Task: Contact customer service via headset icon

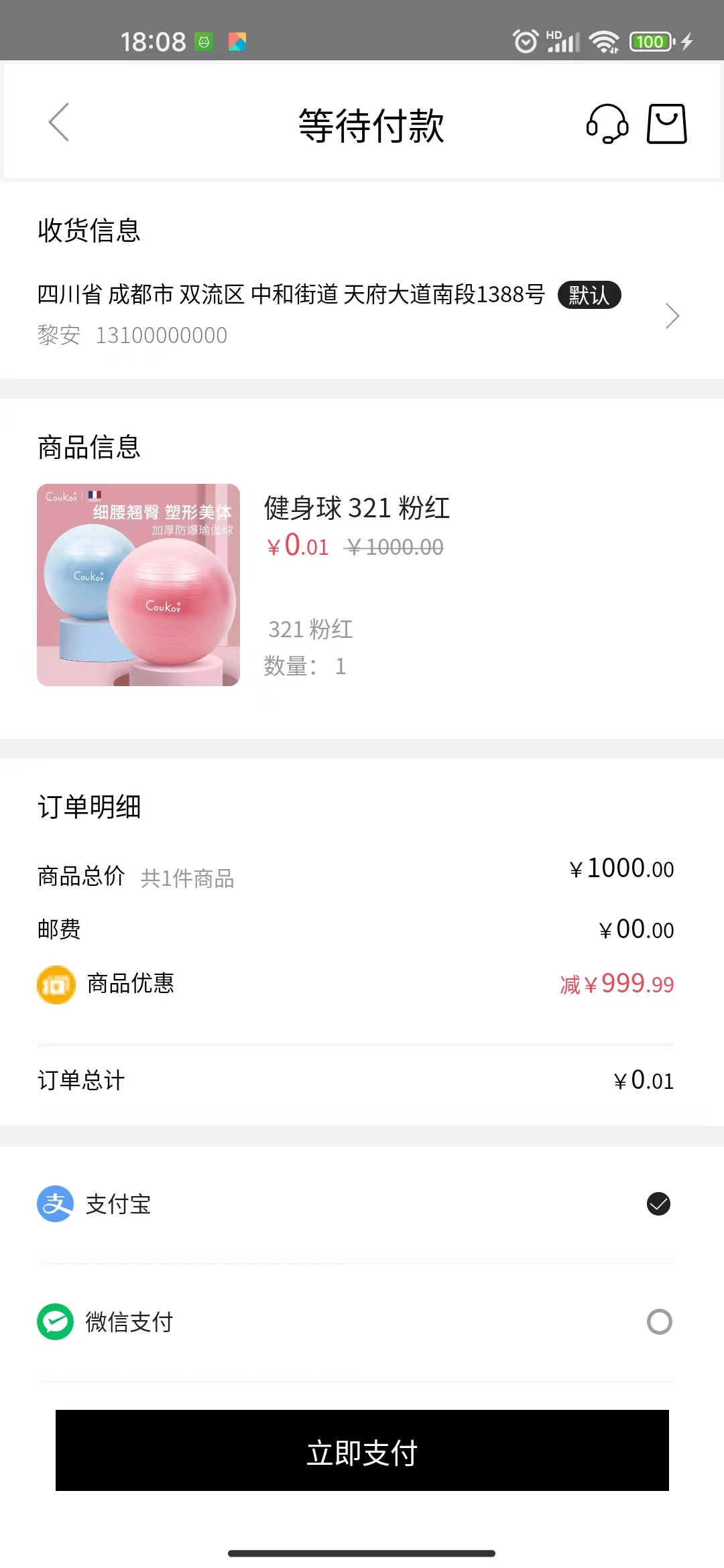Action: click(607, 123)
